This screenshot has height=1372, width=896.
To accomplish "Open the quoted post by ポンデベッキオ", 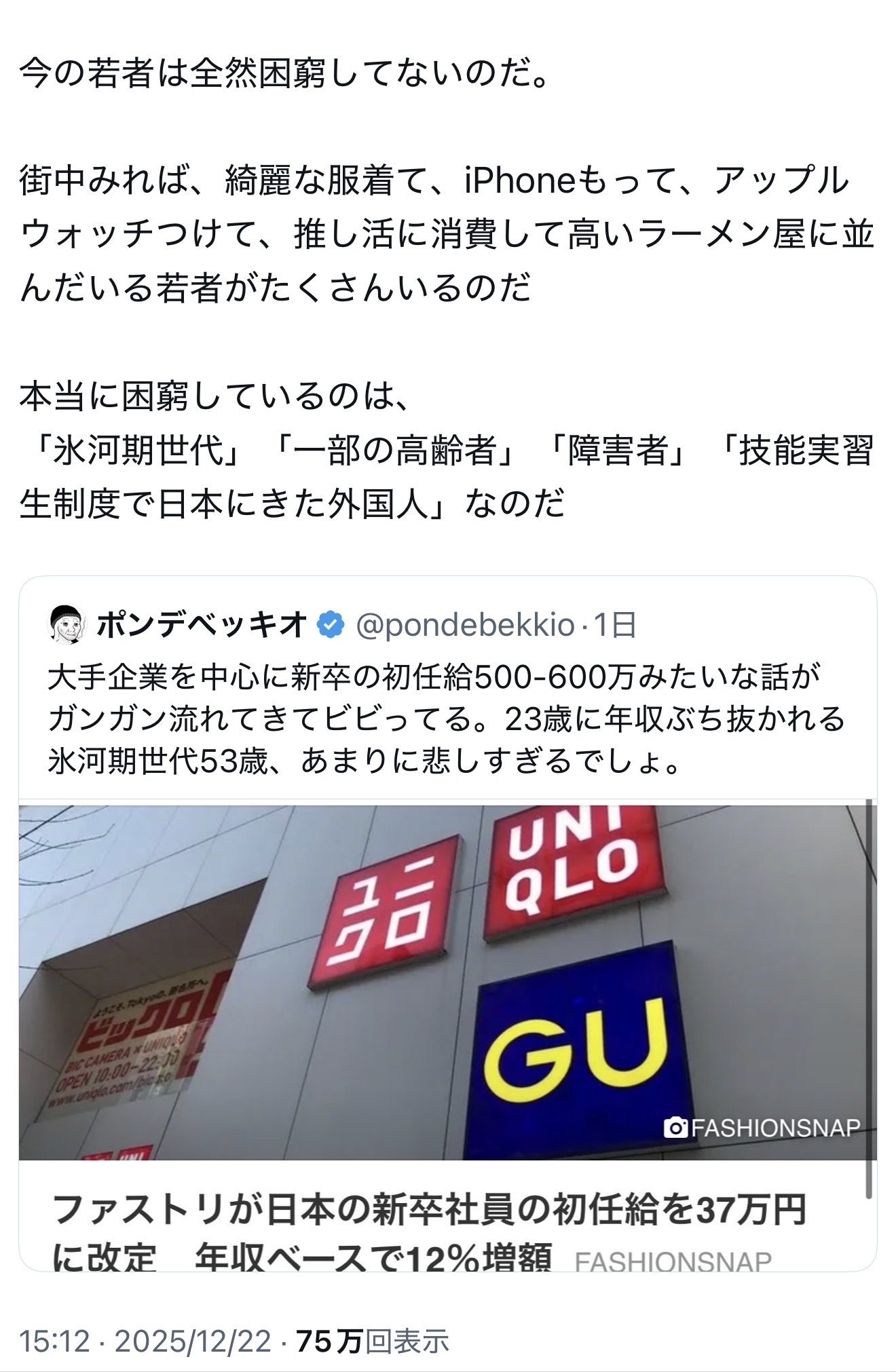I will pos(434,721).
